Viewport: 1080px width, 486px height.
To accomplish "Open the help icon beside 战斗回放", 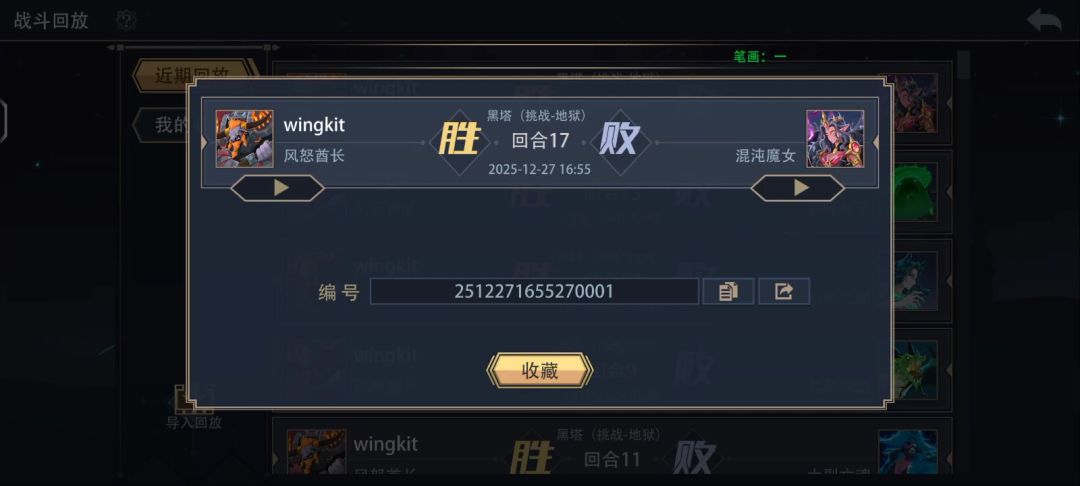I will point(125,20).
